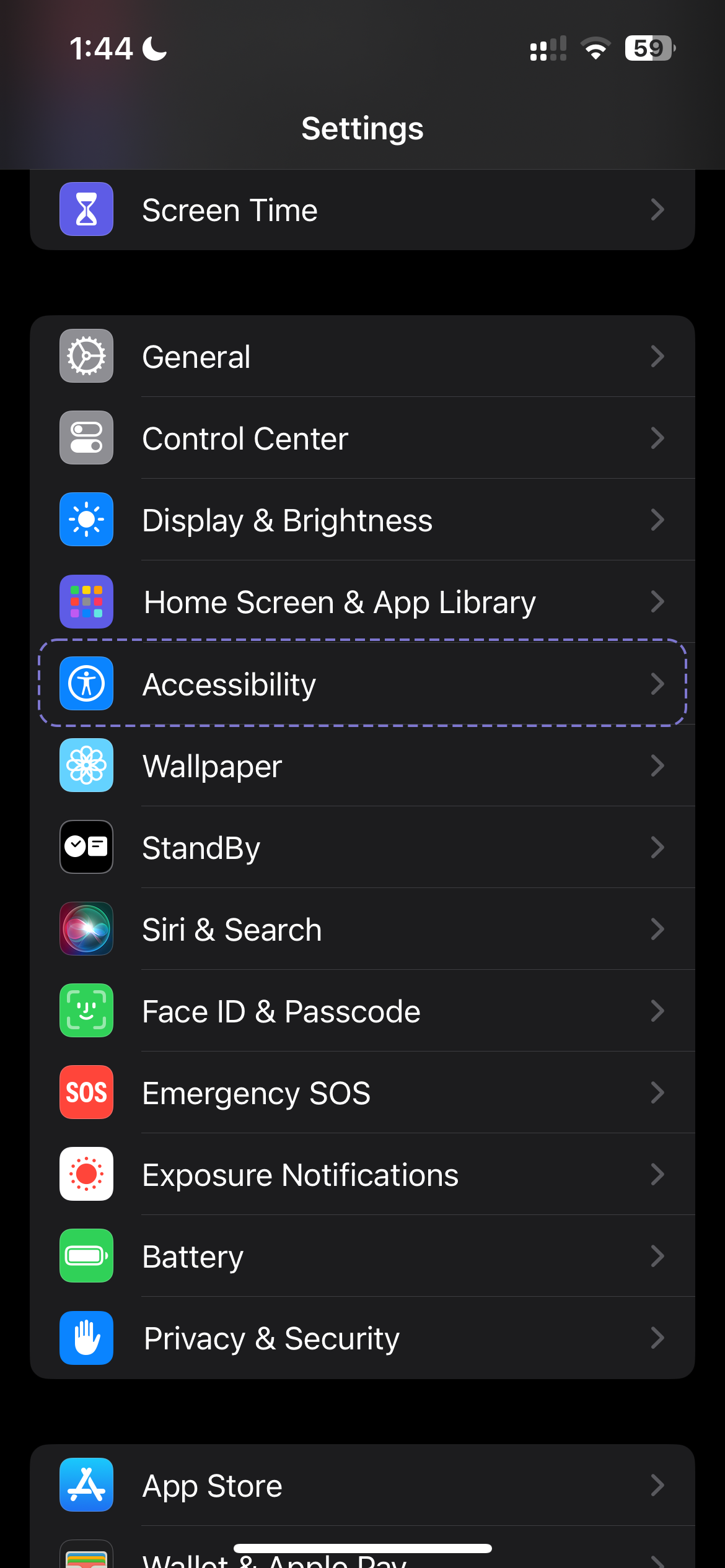The image size is (725, 1568).
Task: Go to Siri & Search
Action: (362, 929)
